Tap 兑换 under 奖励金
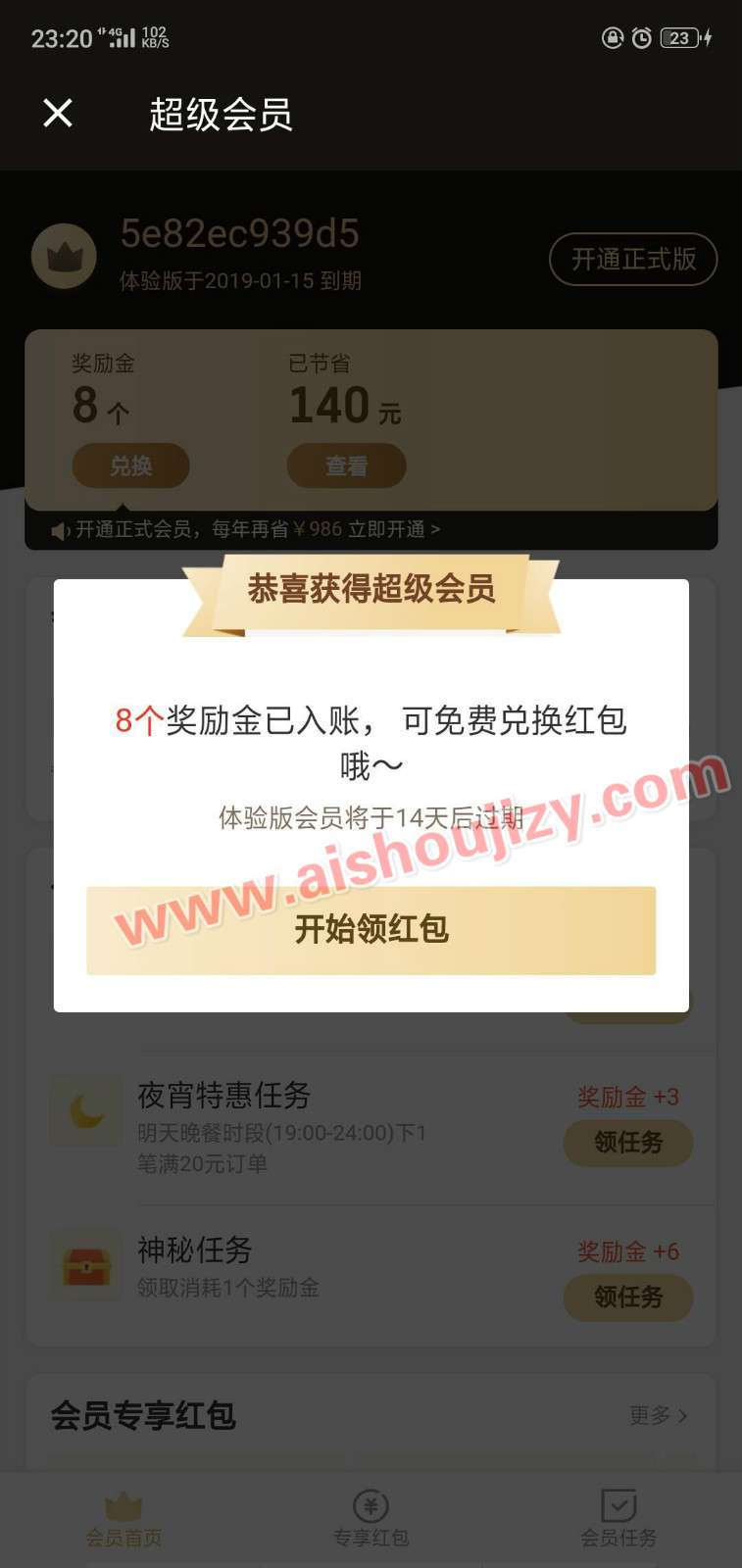The width and height of the screenshot is (742, 1568). (x=130, y=466)
